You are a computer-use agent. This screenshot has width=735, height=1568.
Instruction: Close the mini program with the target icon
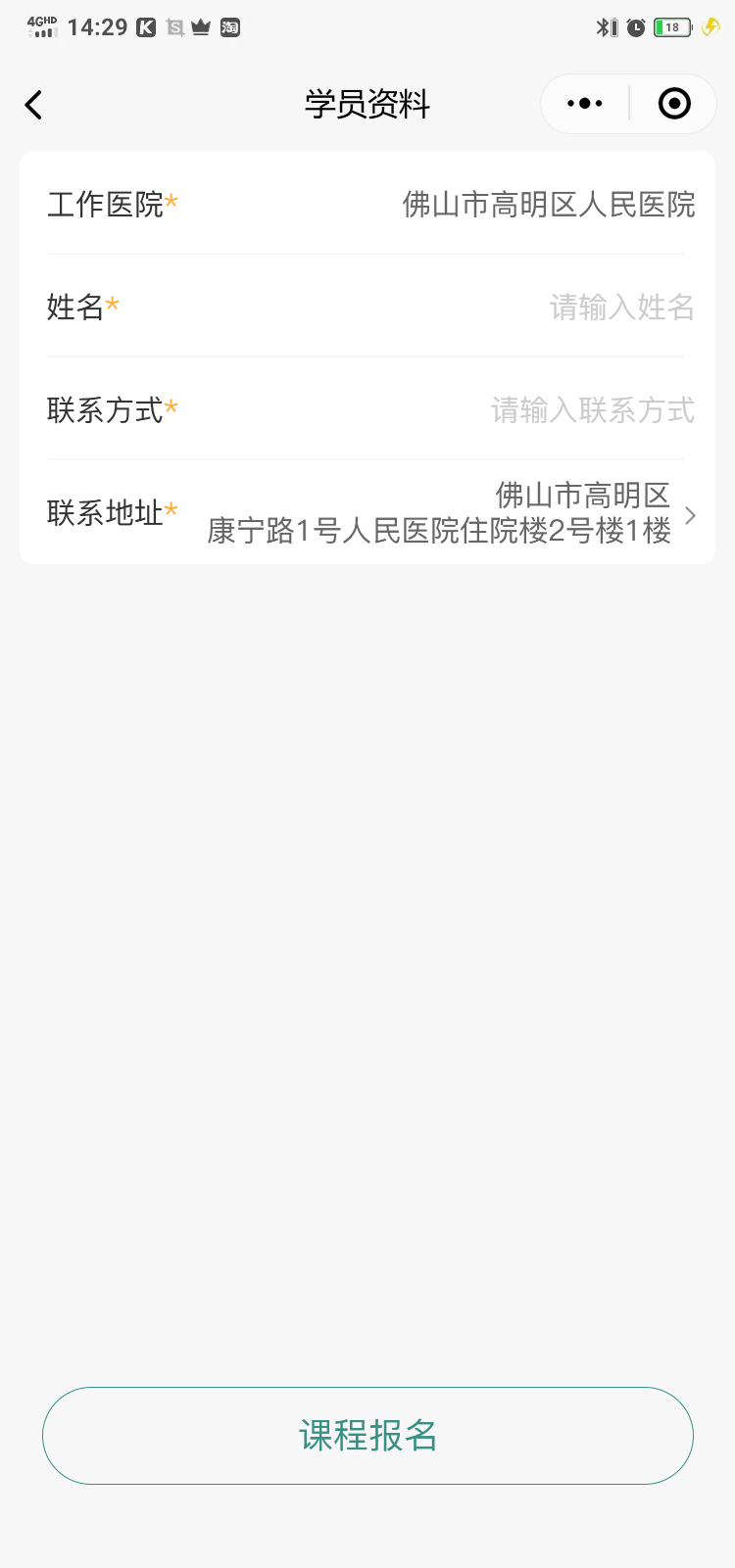pos(674,104)
